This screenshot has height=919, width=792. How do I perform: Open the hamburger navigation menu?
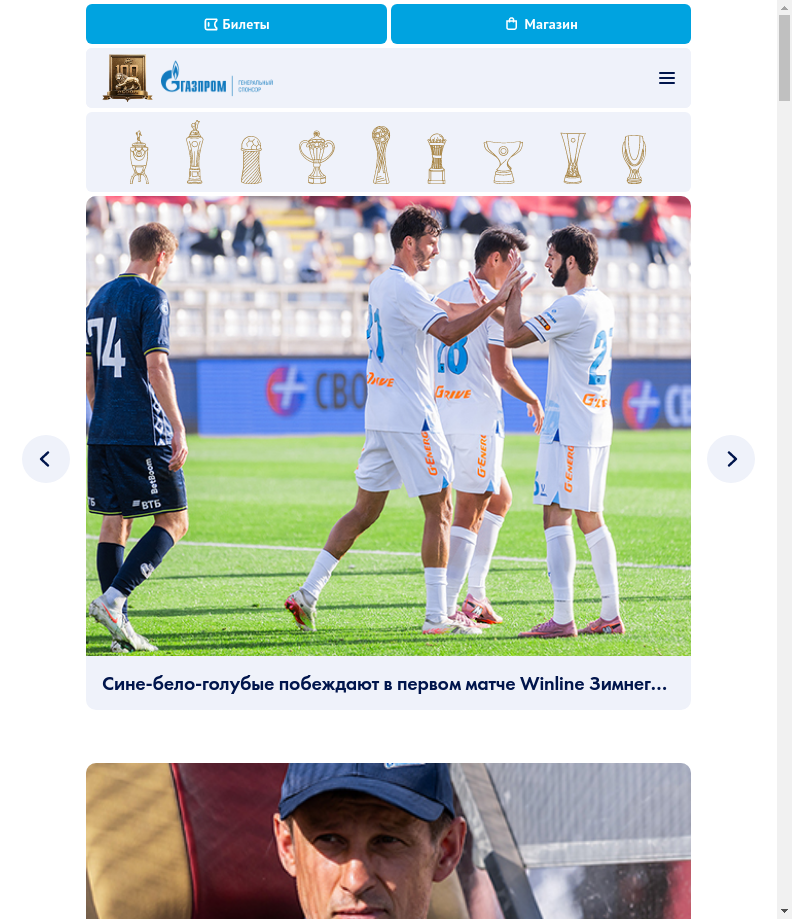(667, 78)
